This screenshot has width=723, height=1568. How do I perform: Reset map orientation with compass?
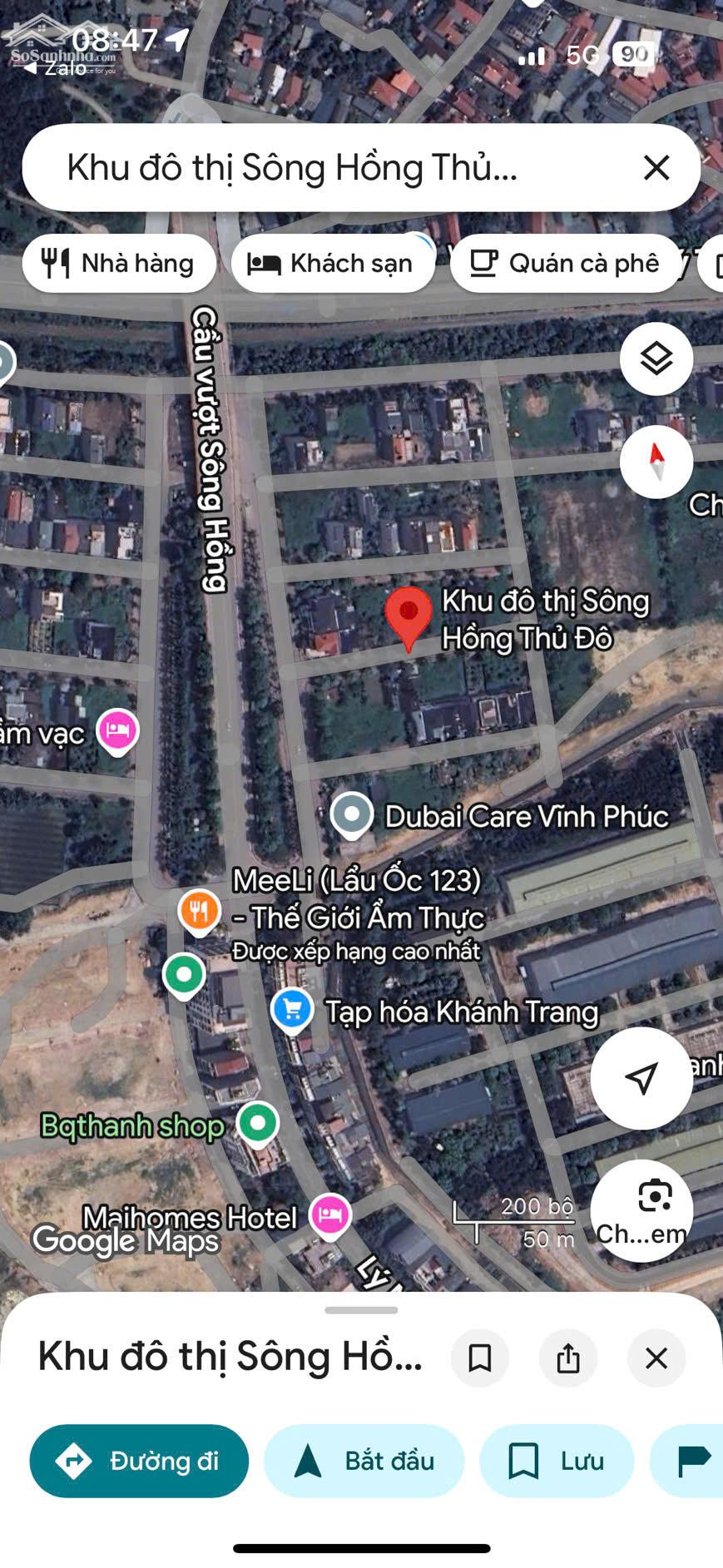pos(656,462)
